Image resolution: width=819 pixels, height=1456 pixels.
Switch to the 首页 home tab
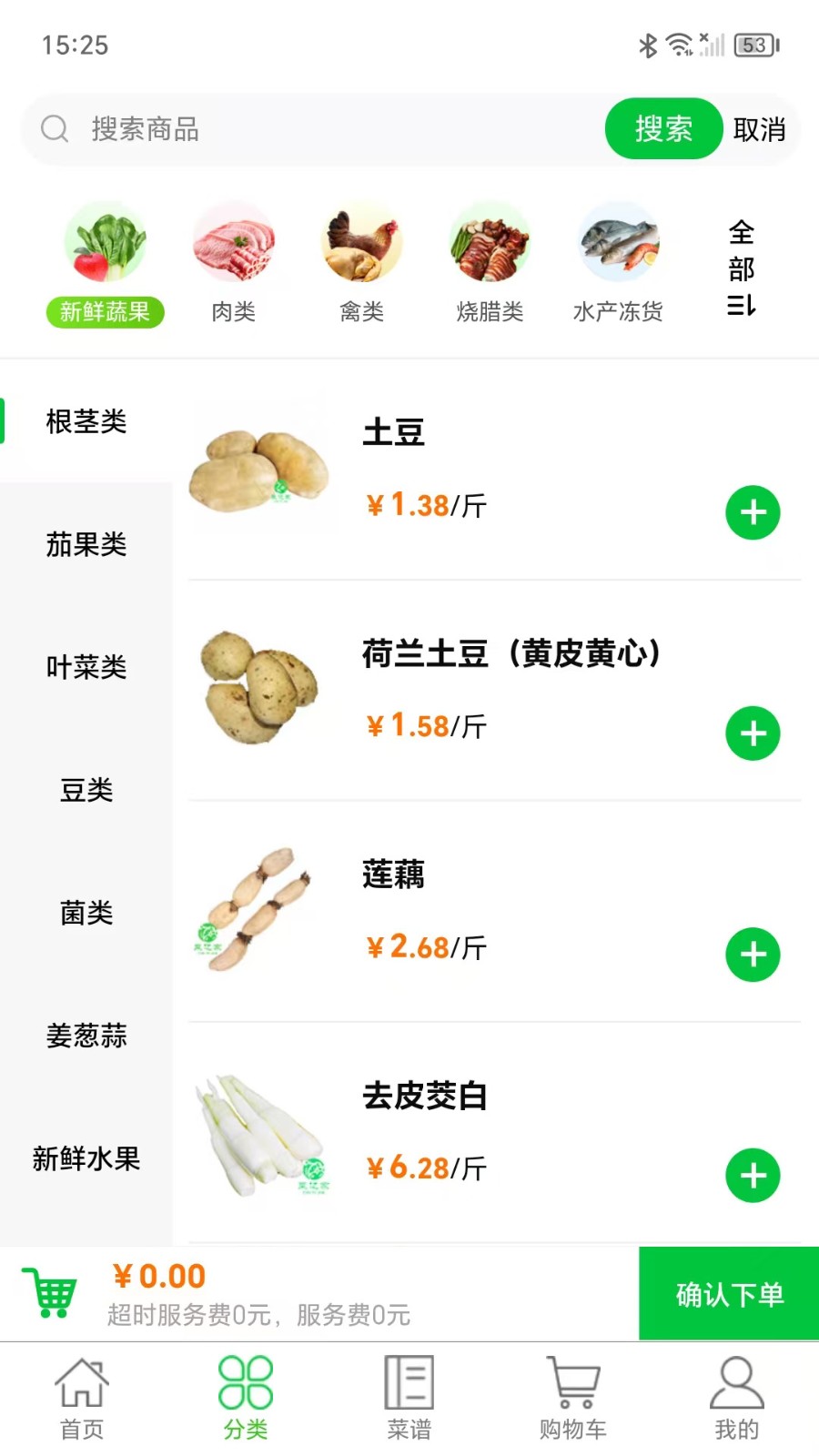pyautogui.click(x=81, y=1397)
